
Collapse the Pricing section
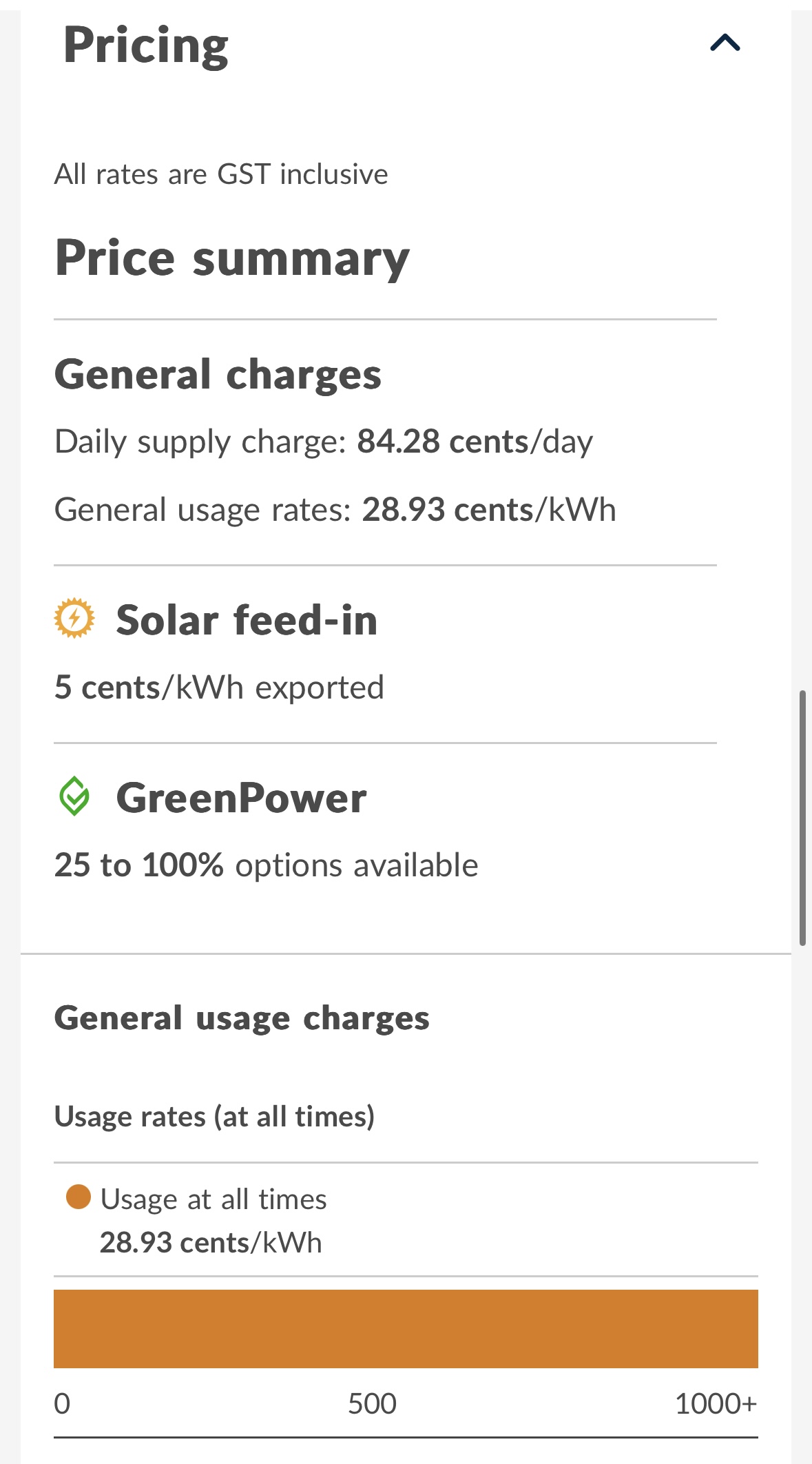click(725, 43)
